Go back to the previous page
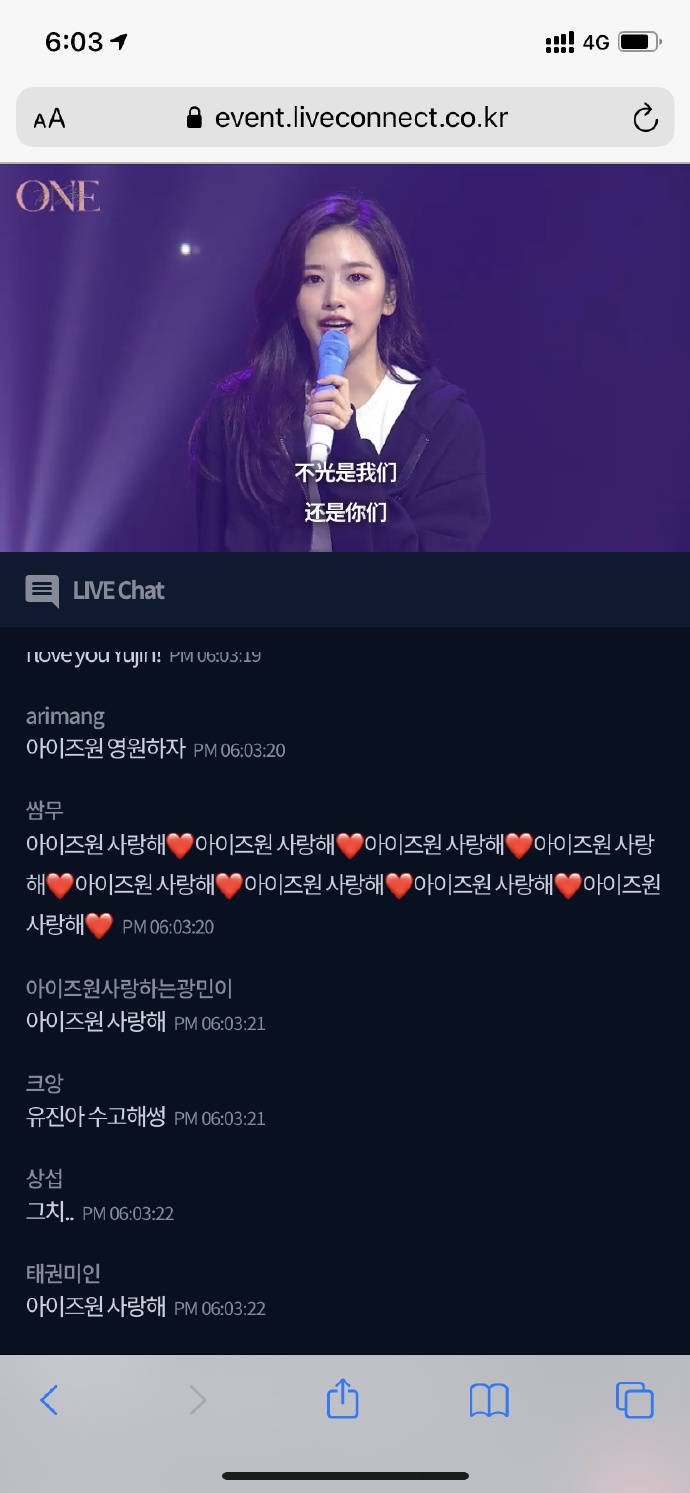 49,1399
